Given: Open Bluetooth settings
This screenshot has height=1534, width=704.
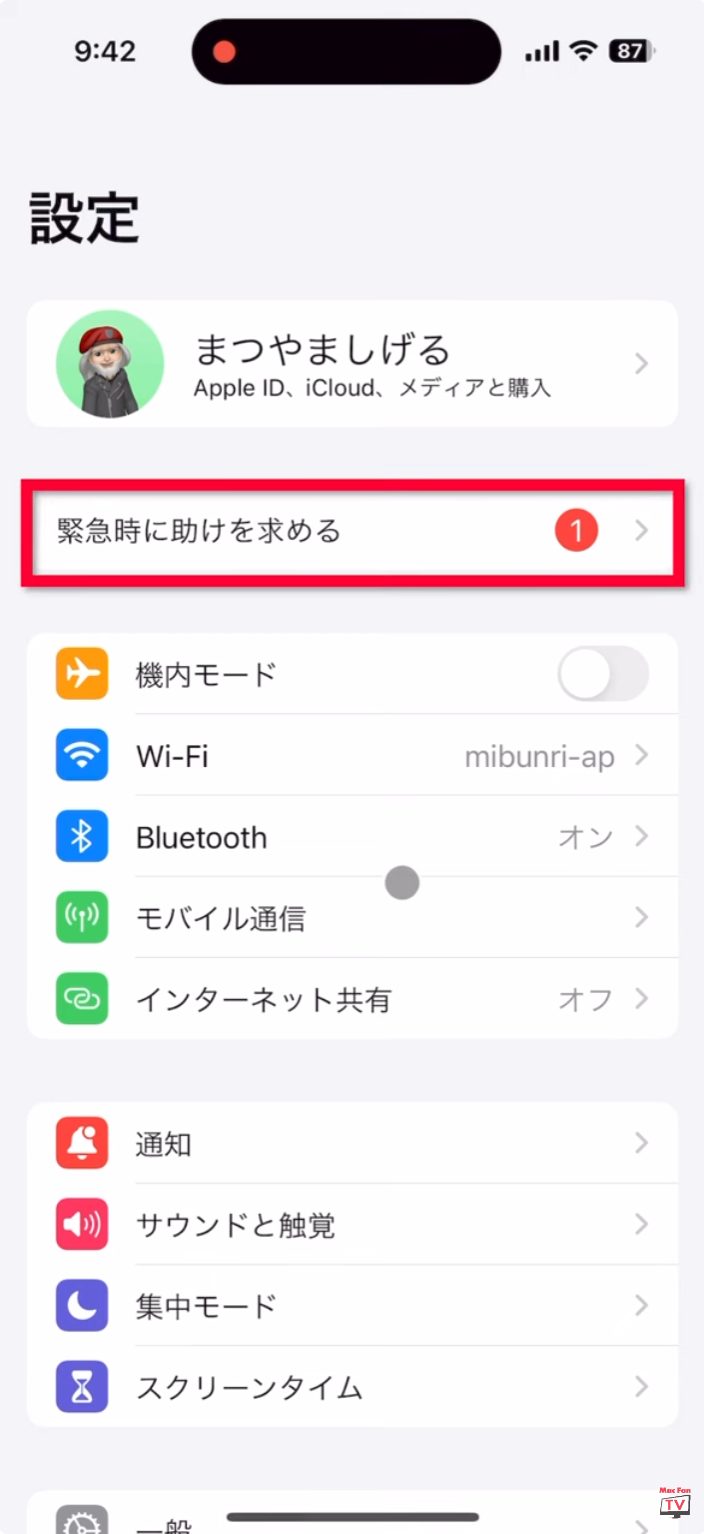Looking at the screenshot, I should point(352,837).
